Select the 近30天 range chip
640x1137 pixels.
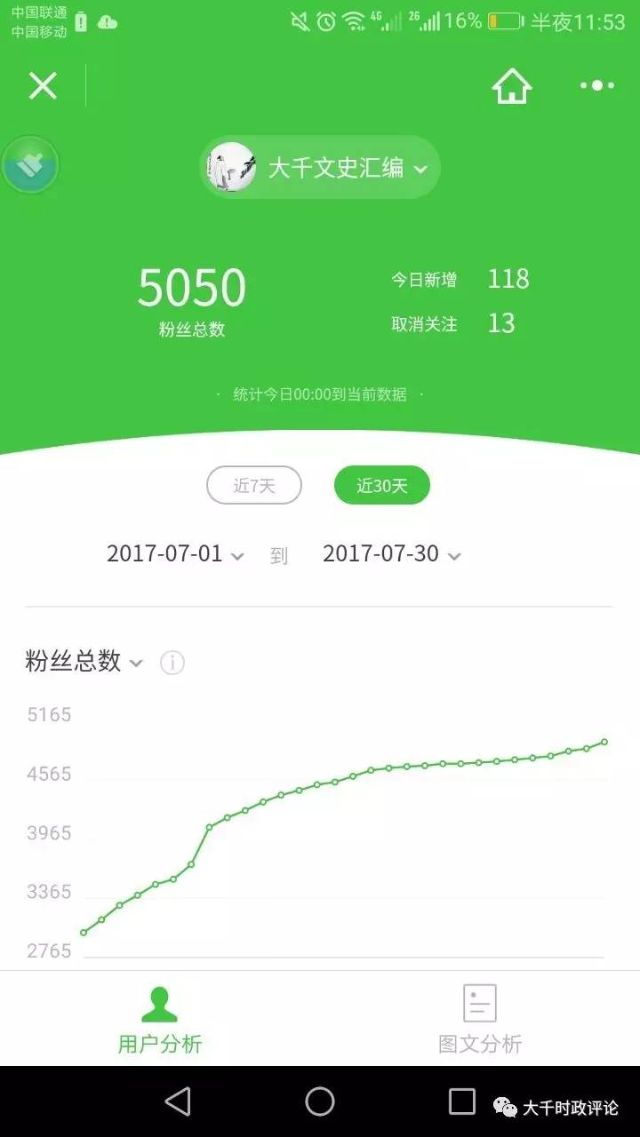pos(382,486)
